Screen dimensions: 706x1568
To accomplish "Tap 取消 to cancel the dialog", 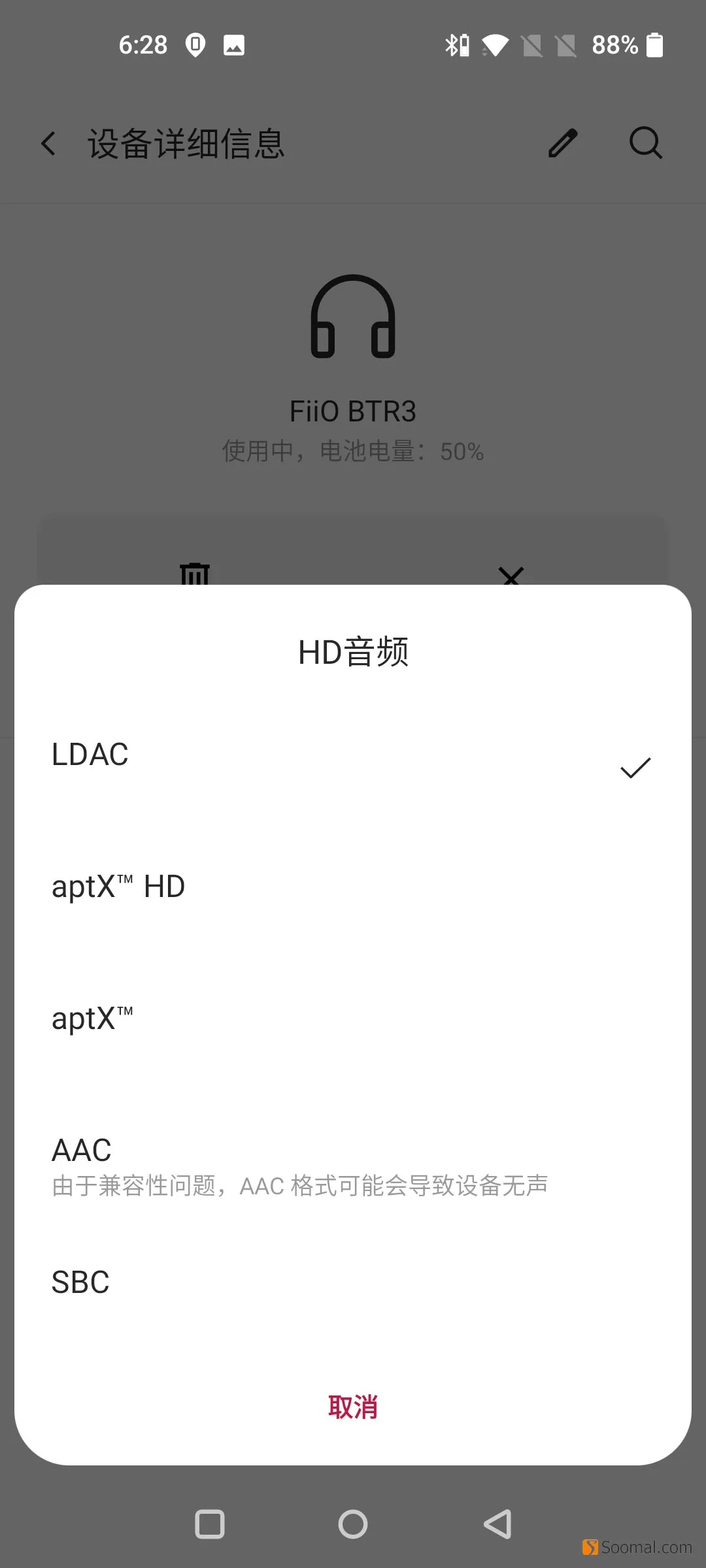I will (x=353, y=1407).
